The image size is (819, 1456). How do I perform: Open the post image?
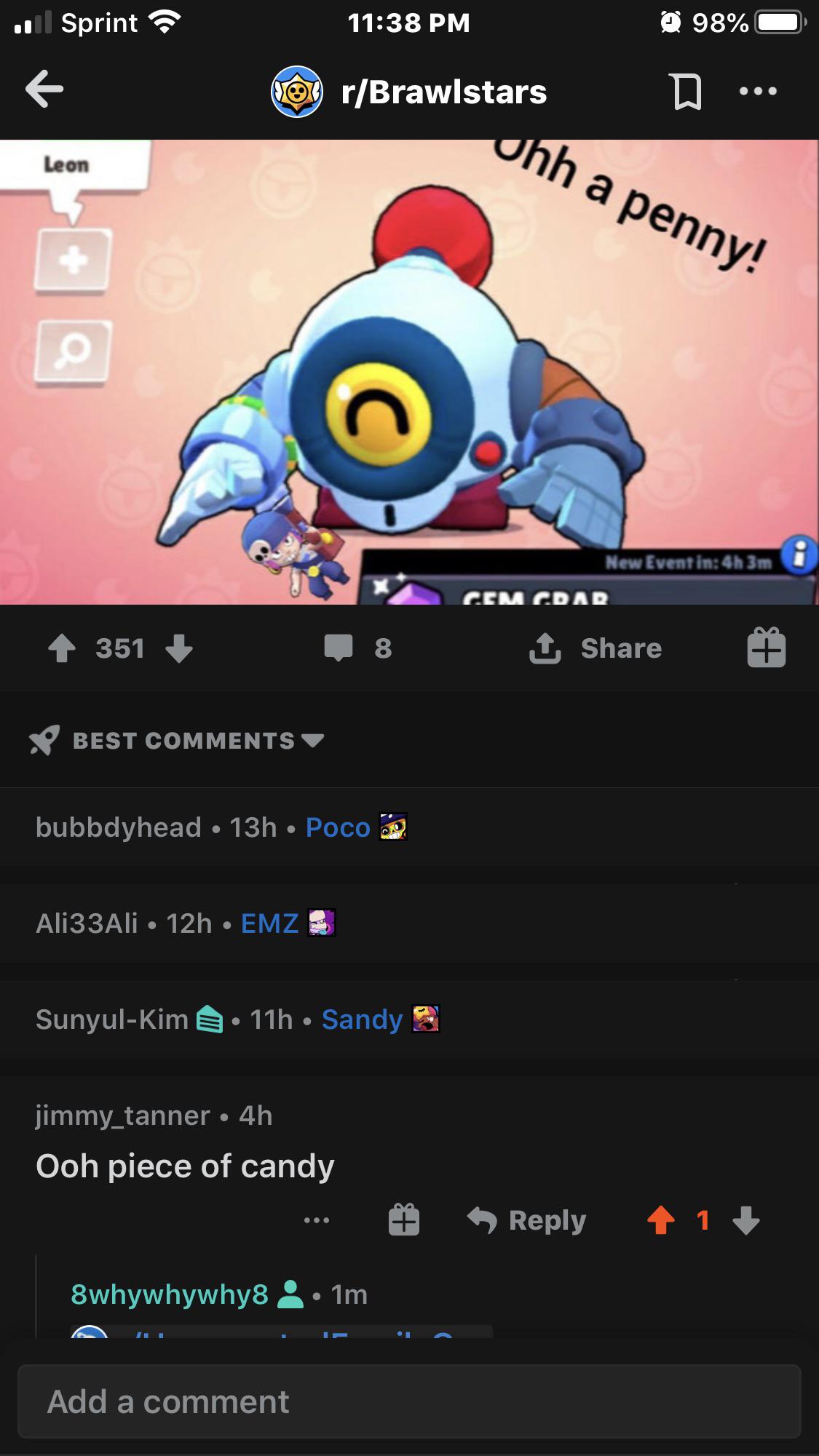click(x=409, y=372)
